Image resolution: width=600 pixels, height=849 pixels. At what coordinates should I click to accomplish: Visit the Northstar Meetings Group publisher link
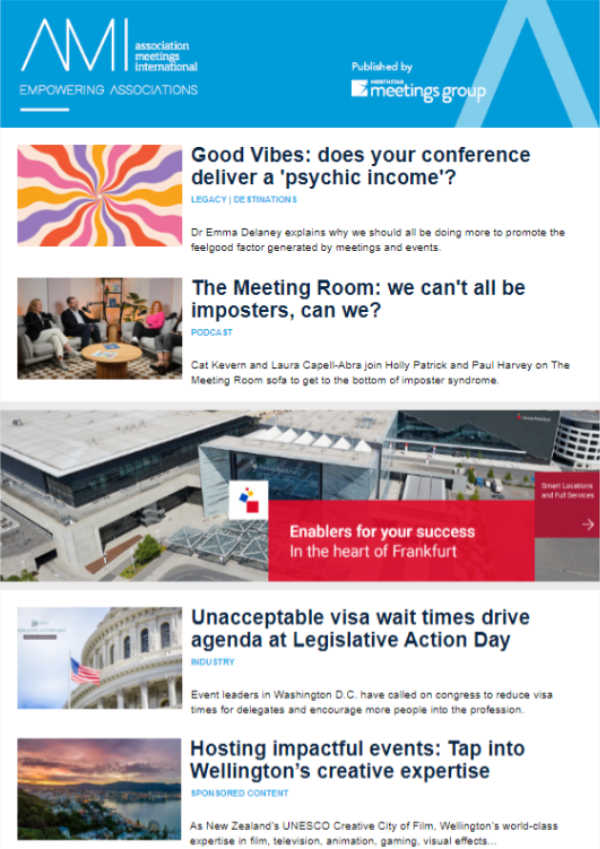(x=417, y=89)
